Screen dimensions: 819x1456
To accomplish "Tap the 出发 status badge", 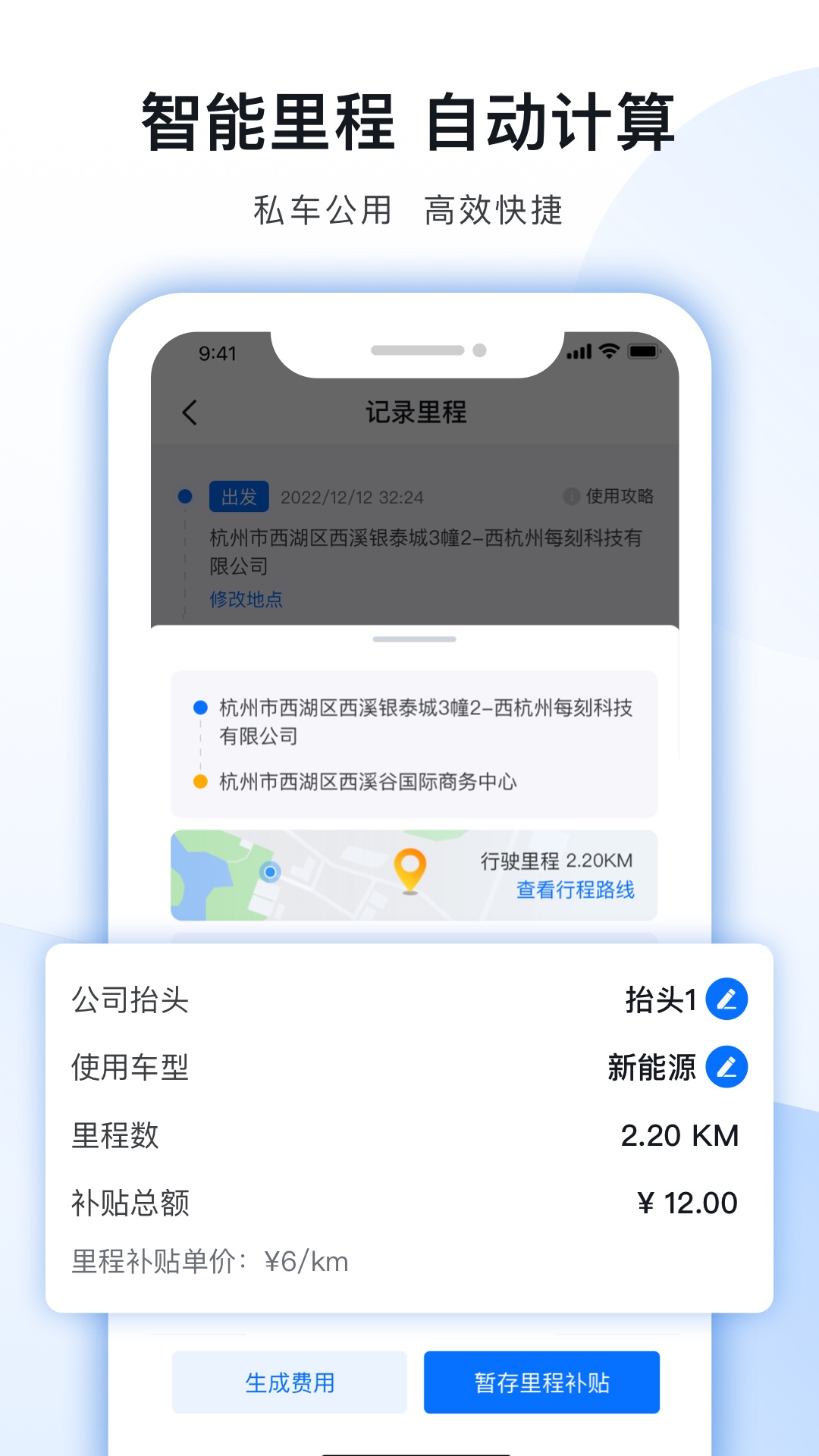I will (x=239, y=496).
